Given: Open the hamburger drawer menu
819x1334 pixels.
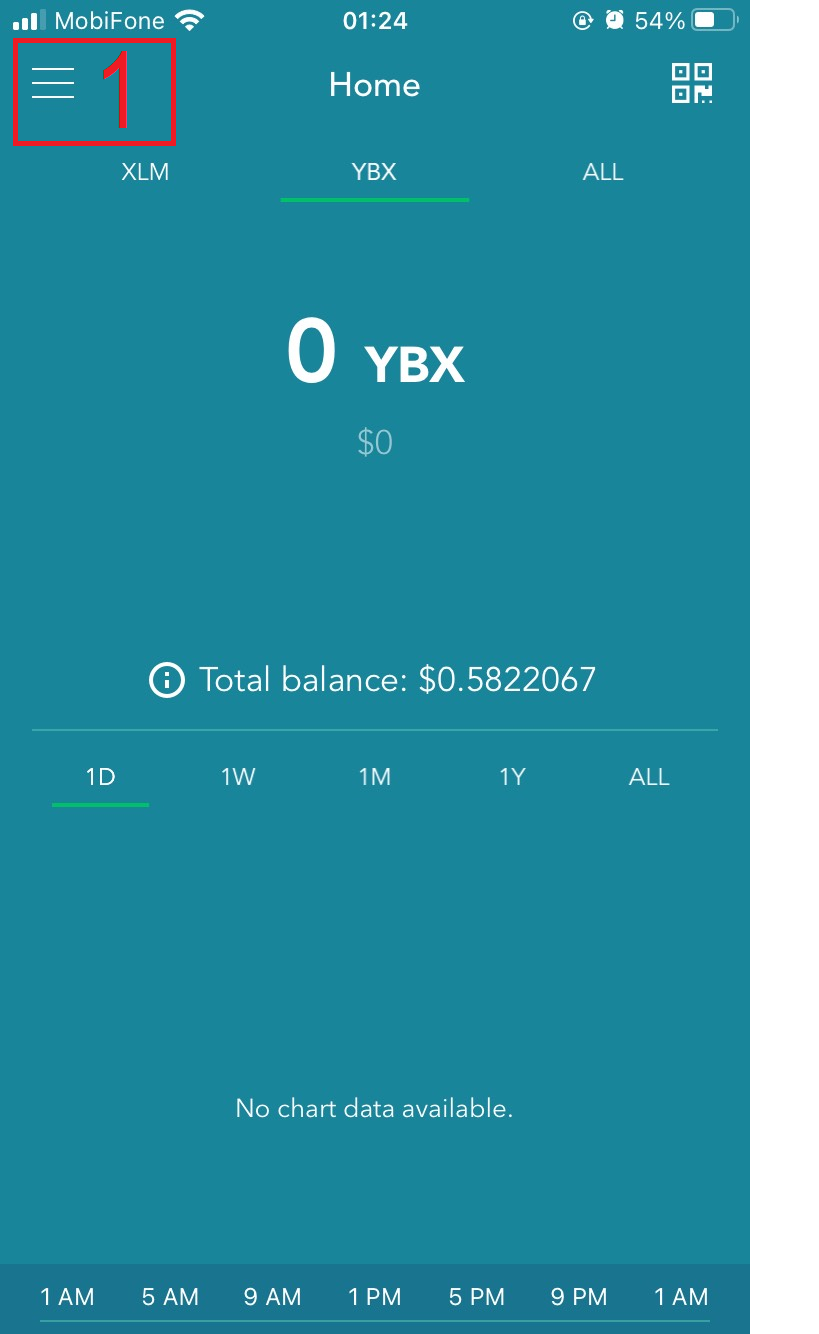Looking at the screenshot, I should [53, 83].
